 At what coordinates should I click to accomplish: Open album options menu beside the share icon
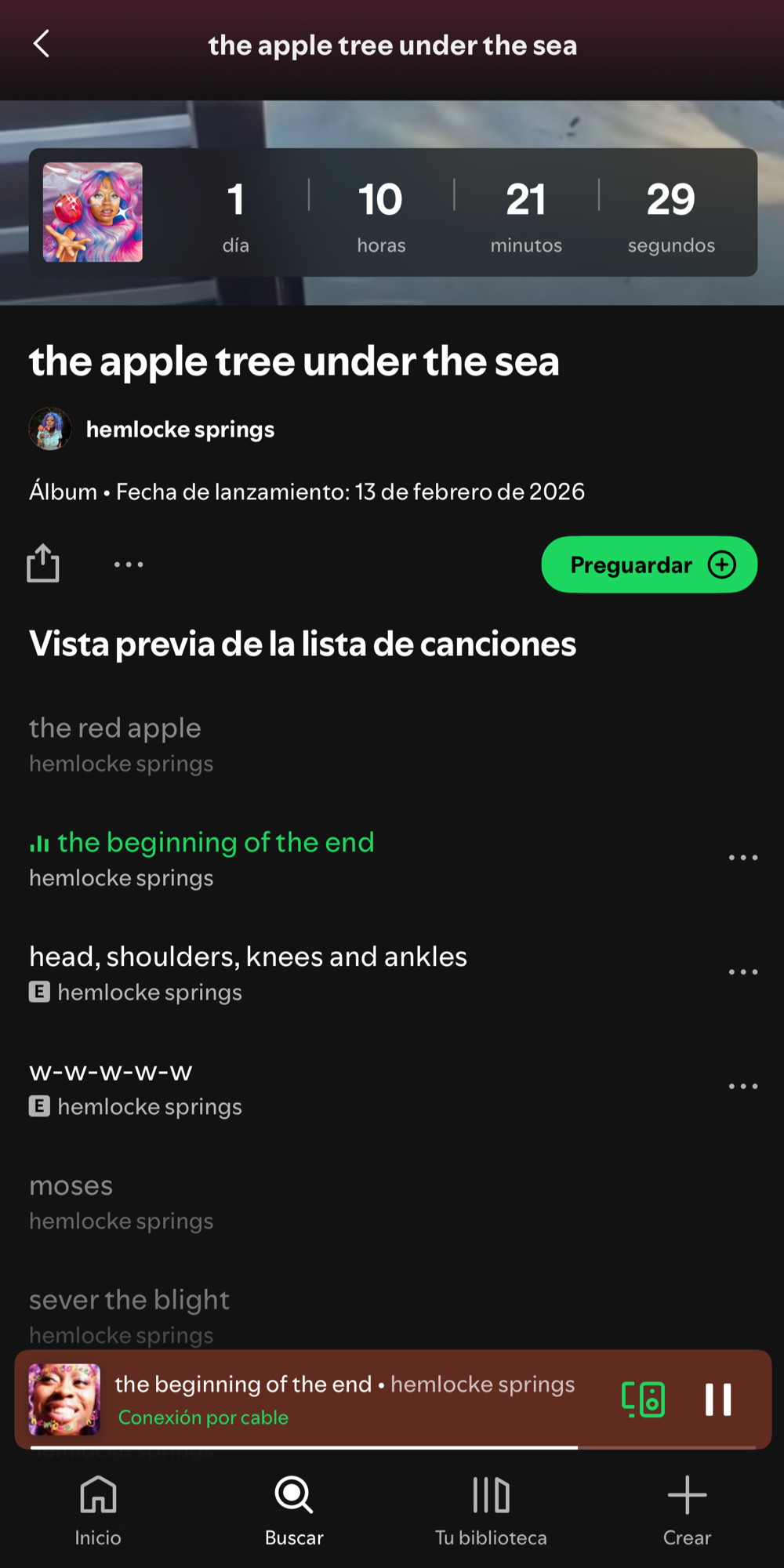129,564
